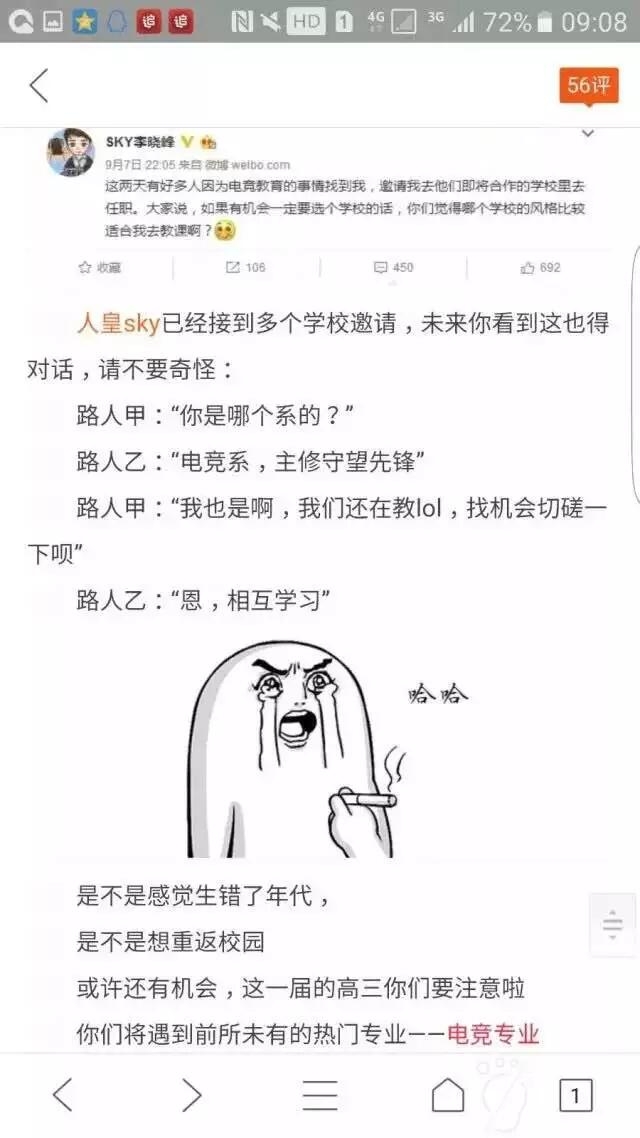Go back using the top-left arrow
Viewport: 640px width, 1138px height.
click(x=39, y=86)
